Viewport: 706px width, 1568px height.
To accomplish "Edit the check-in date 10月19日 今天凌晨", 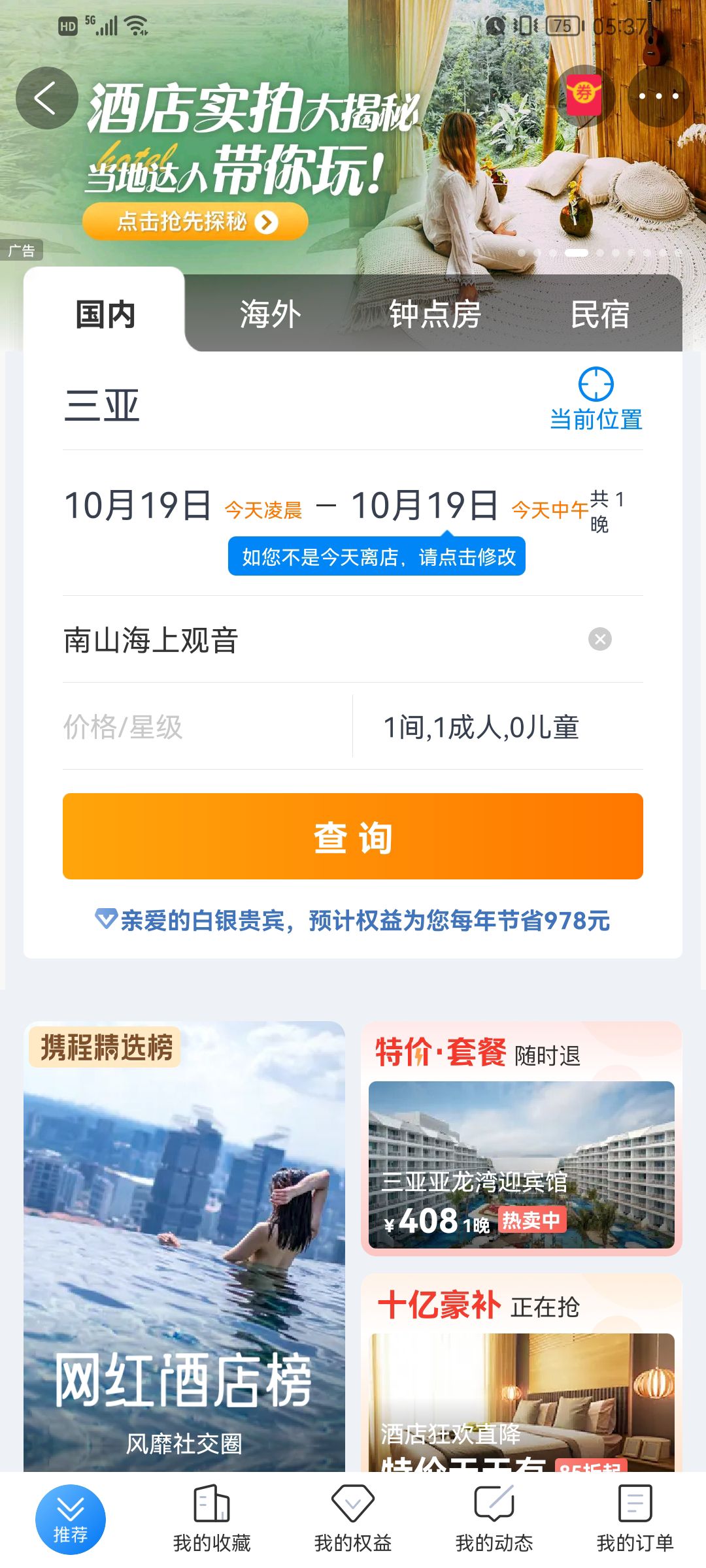I will click(183, 506).
